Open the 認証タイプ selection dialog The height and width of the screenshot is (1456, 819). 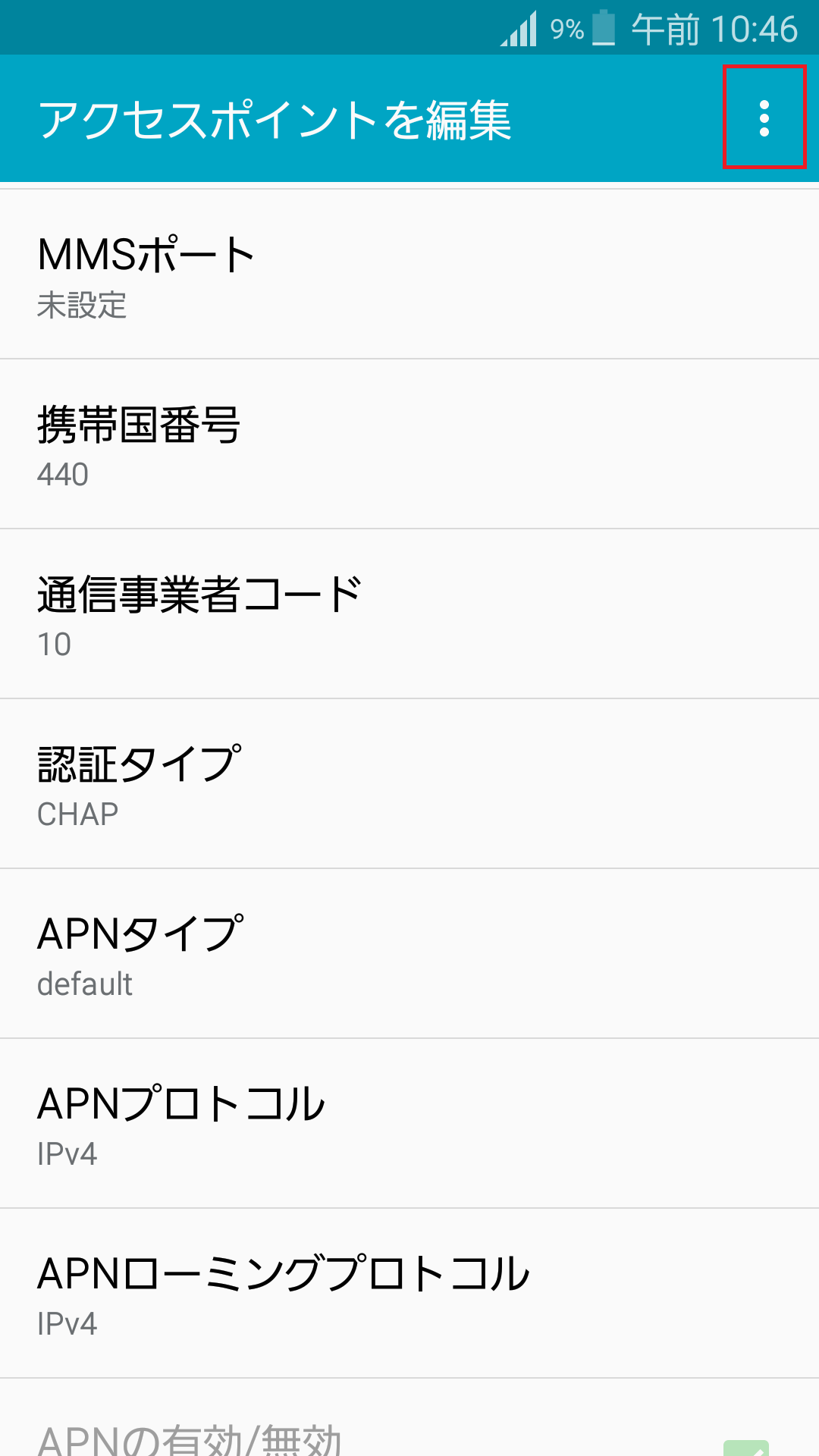(409, 783)
